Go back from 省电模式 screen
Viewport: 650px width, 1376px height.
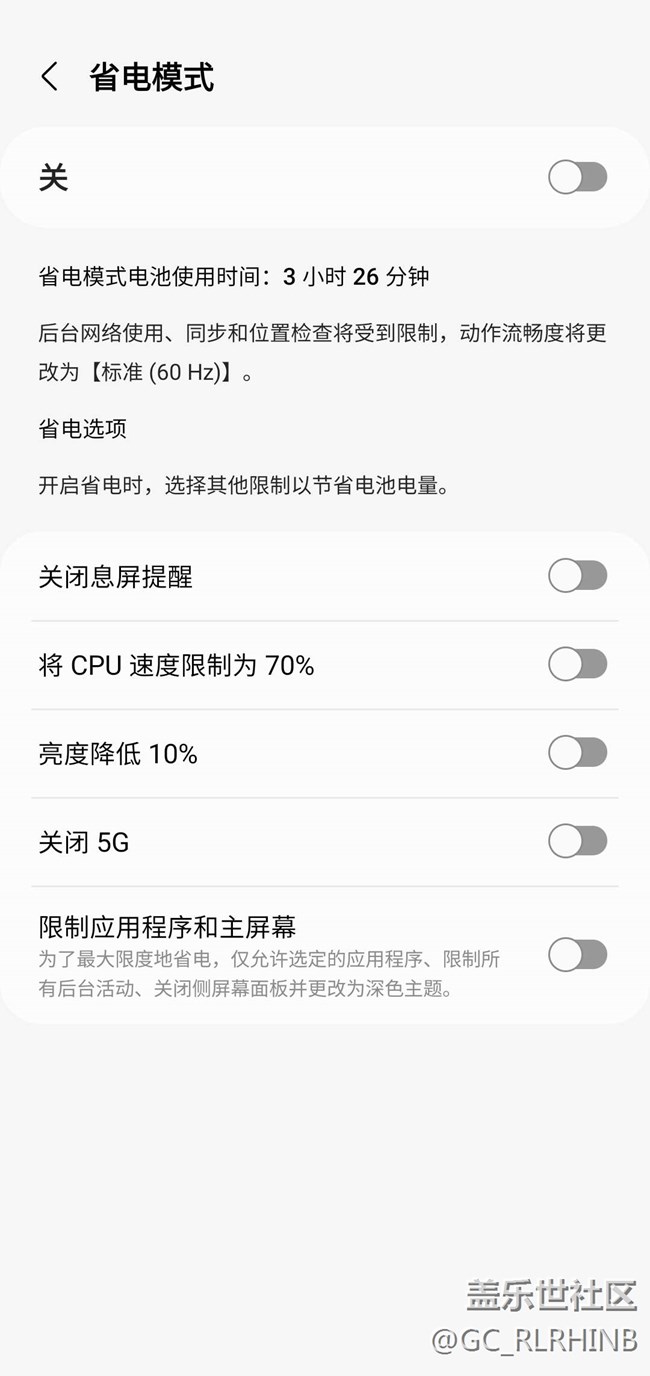[x=49, y=77]
